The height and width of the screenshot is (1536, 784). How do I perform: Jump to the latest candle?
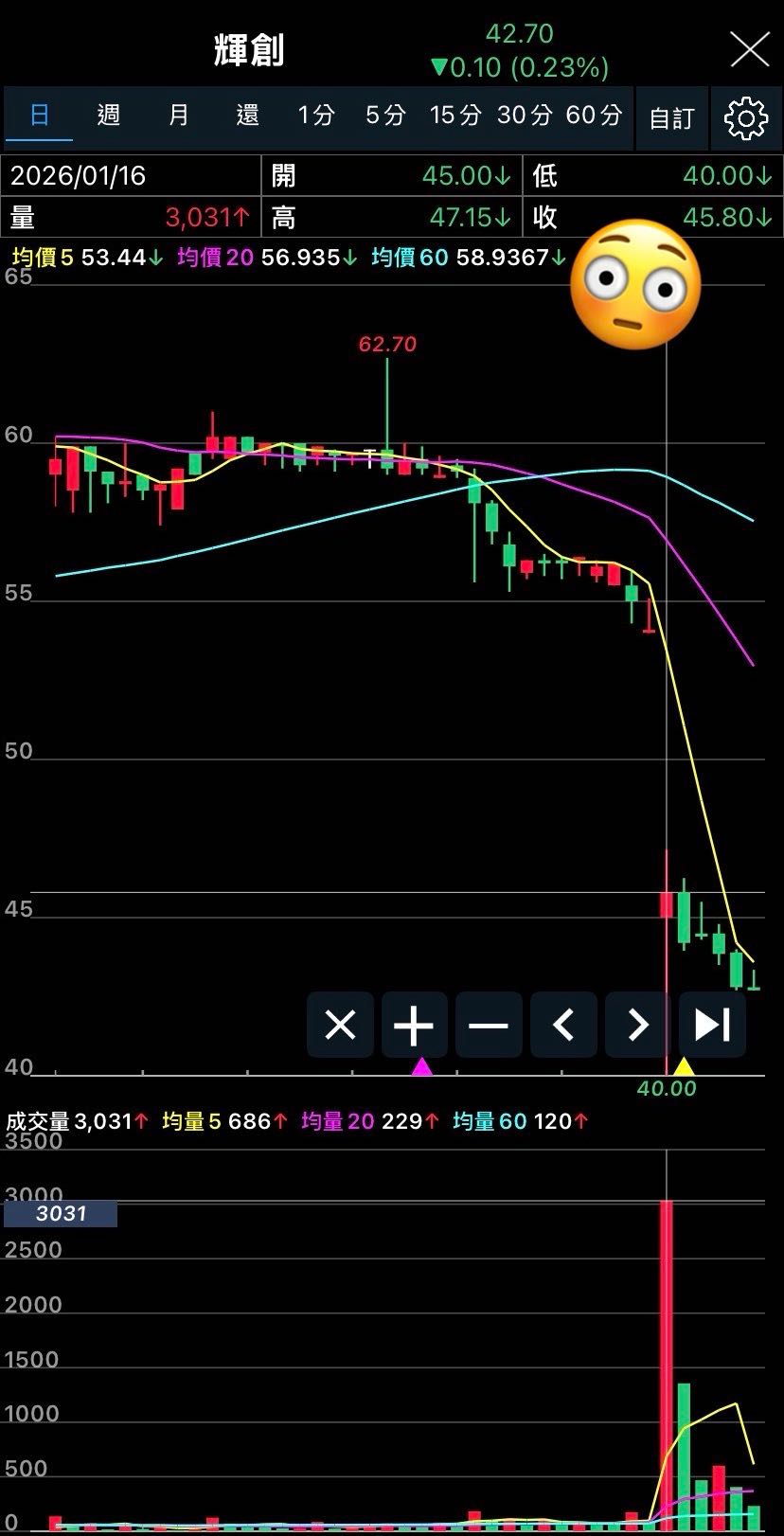[x=712, y=1025]
